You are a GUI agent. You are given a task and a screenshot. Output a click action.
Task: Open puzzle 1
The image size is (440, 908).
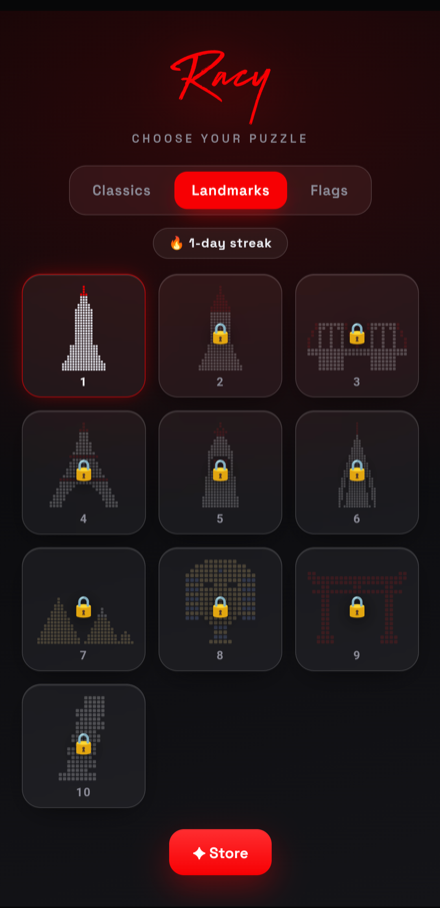(x=83, y=336)
